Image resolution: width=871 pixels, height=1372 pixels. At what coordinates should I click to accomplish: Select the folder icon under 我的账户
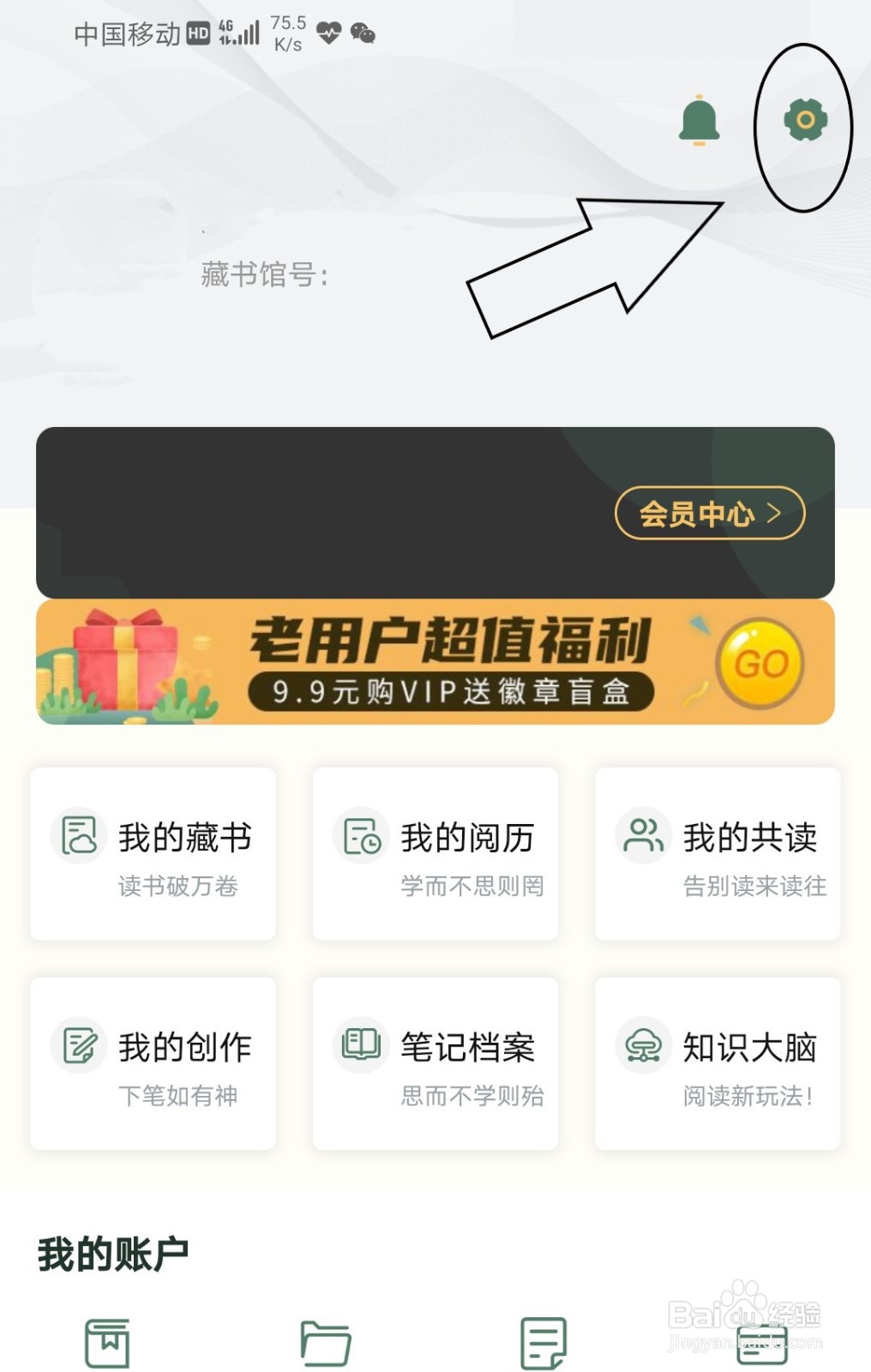[326, 1345]
